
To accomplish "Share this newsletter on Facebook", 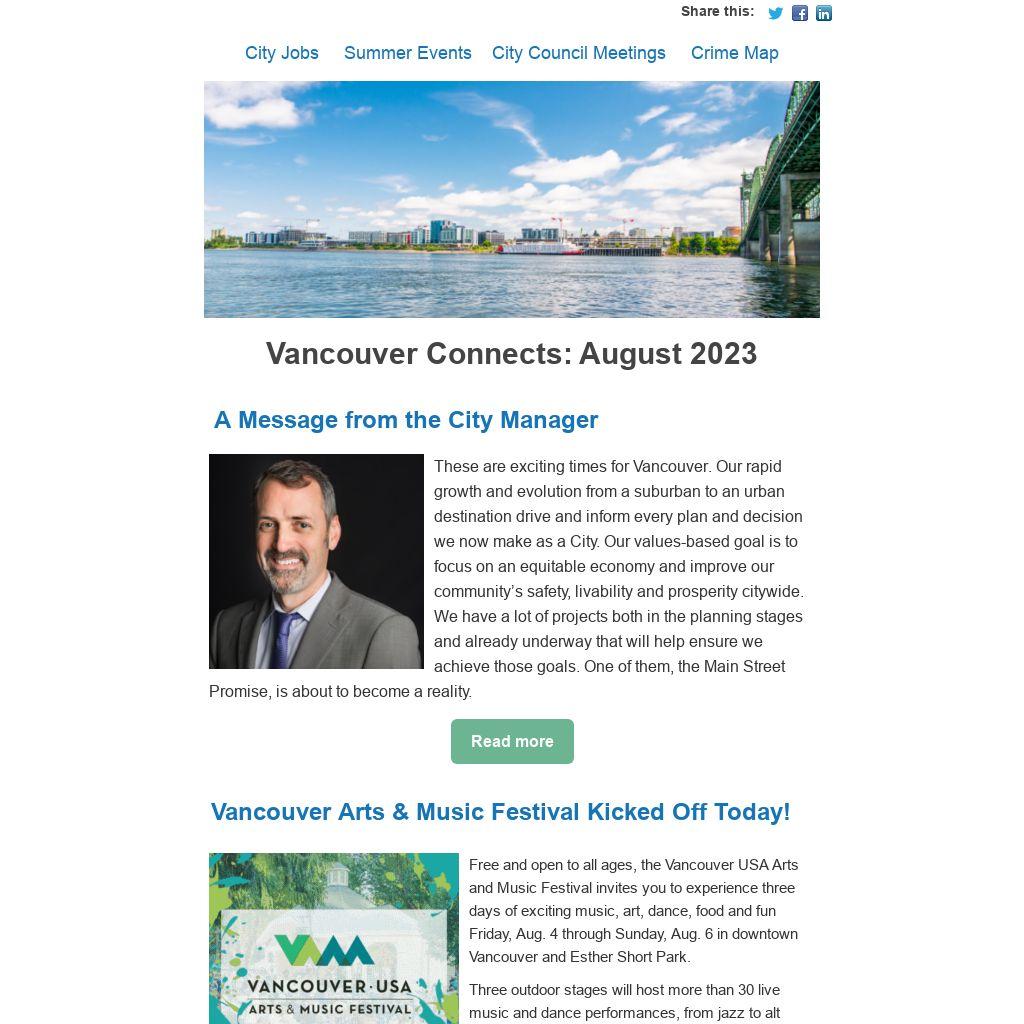I will (x=800, y=13).
